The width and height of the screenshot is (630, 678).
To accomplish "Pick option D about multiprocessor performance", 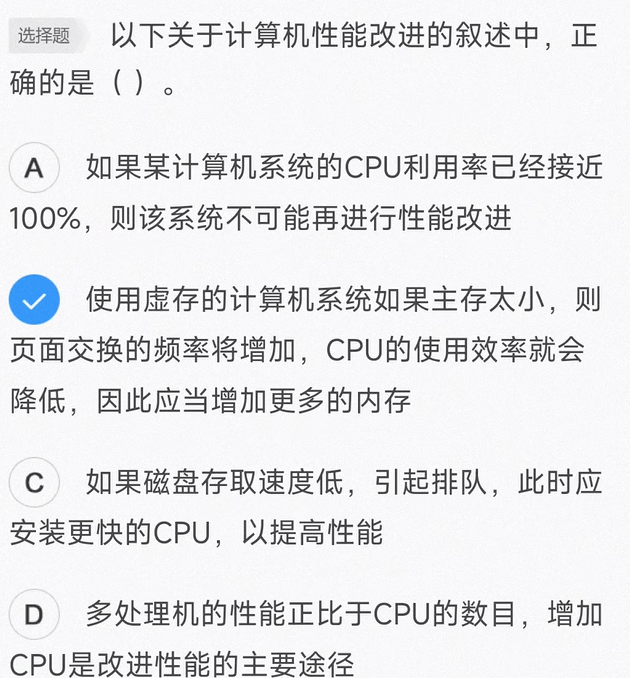I will coord(34,615).
